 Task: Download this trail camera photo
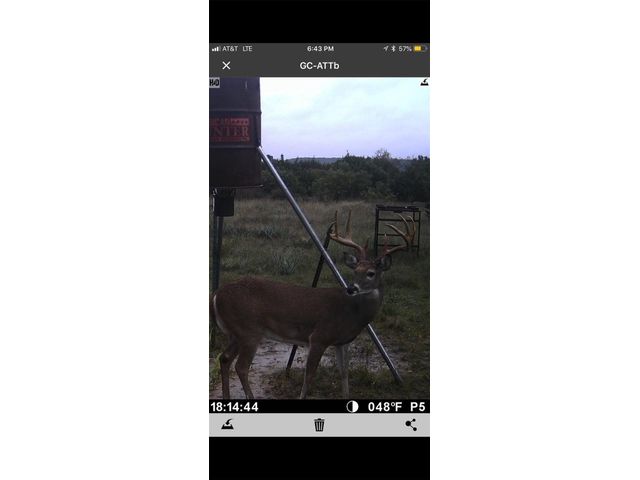click(x=228, y=424)
